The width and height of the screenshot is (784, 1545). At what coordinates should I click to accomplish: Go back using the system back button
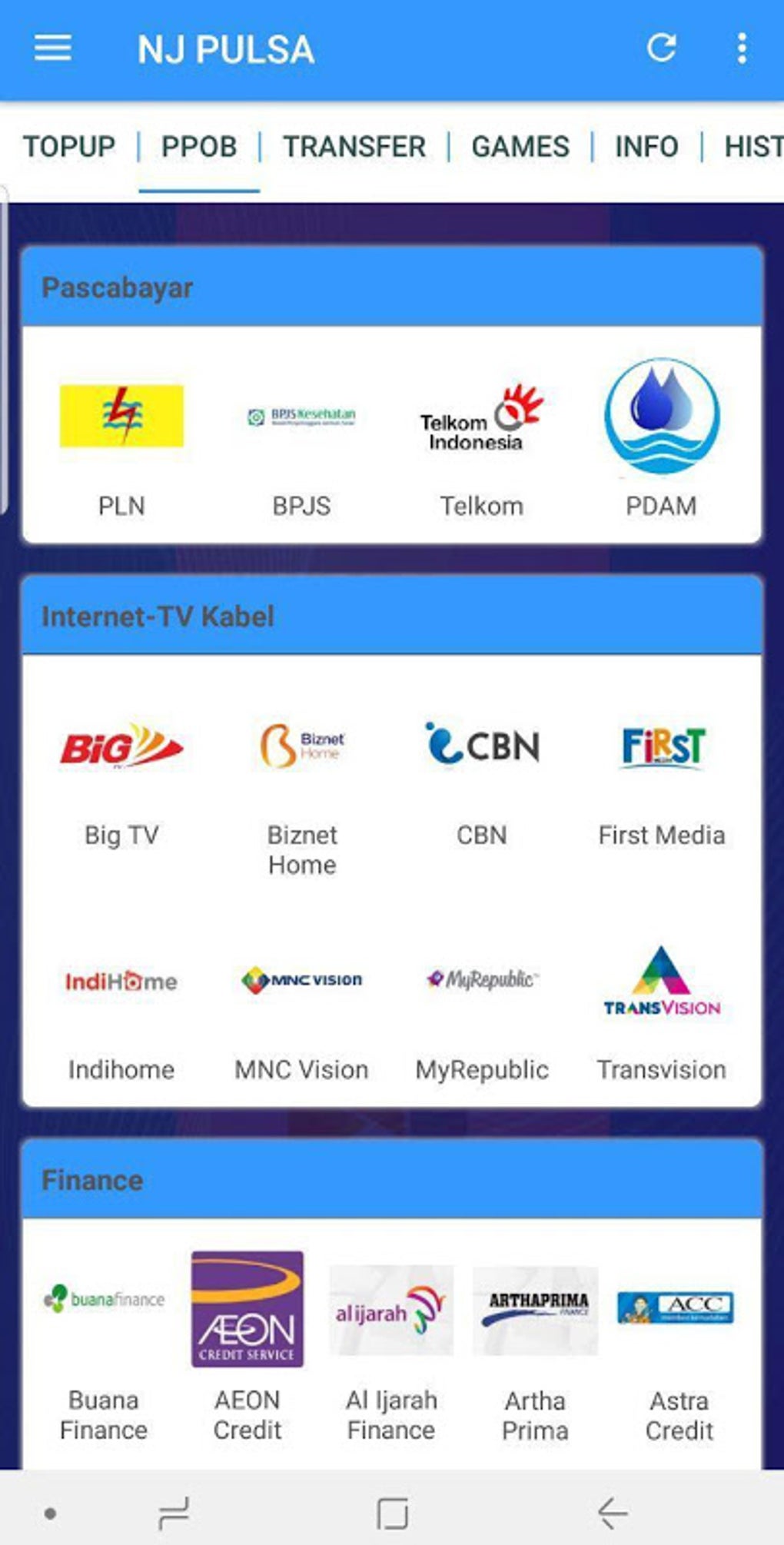pos(613,1513)
